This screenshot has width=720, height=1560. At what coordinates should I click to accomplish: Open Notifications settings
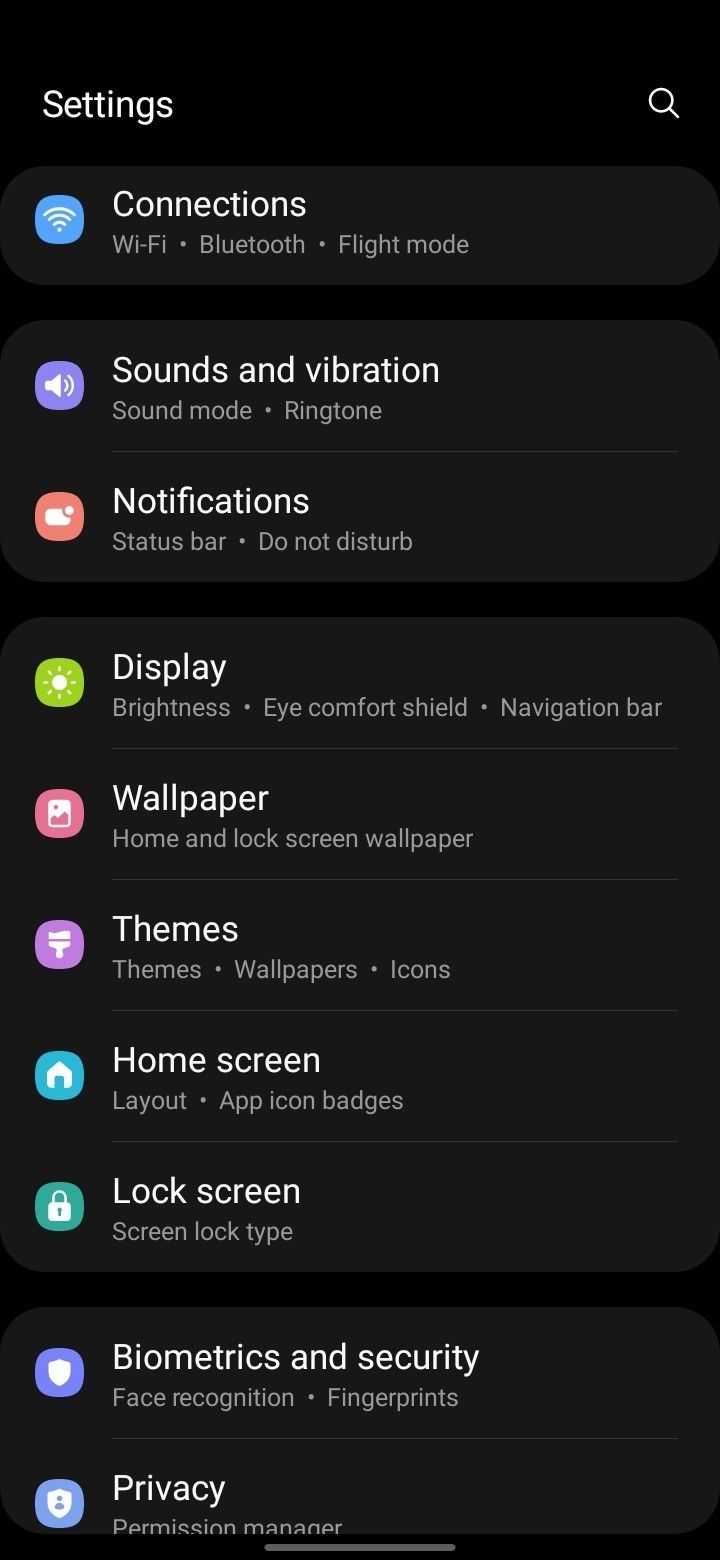pyautogui.click(x=360, y=519)
